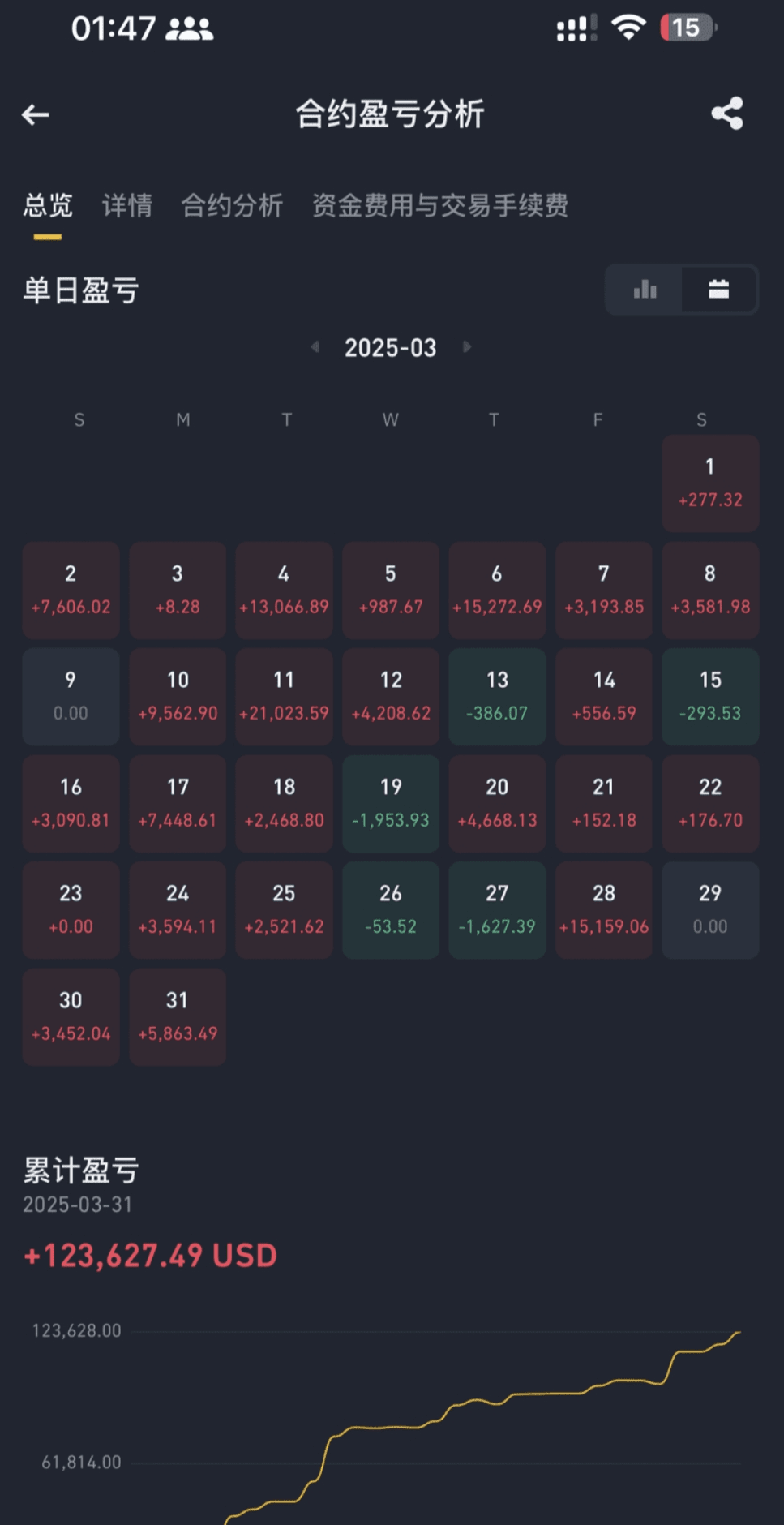784x1525 pixels.
Task: Open day 11 with +21,023.59
Action: tap(284, 697)
